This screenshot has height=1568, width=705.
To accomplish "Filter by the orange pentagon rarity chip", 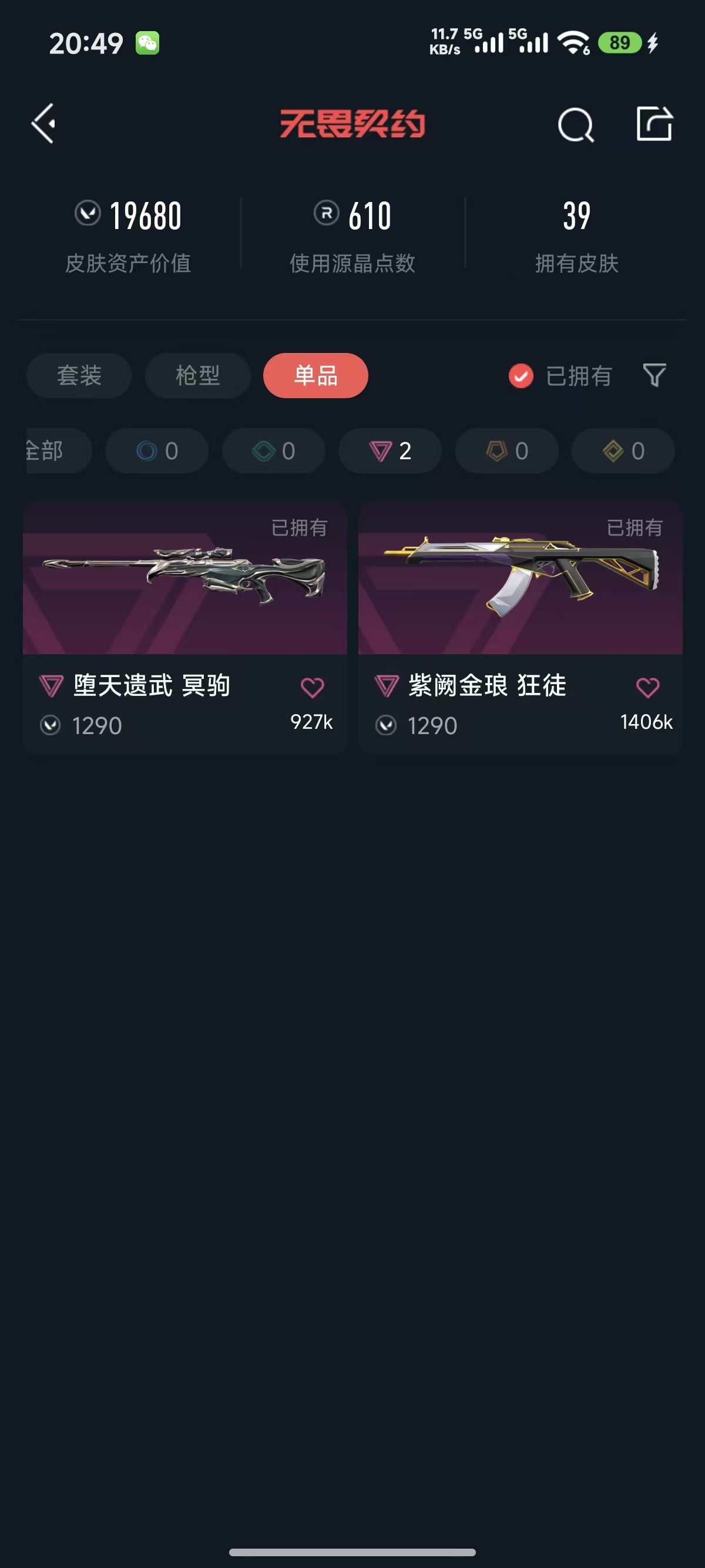I will click(506, 451).
